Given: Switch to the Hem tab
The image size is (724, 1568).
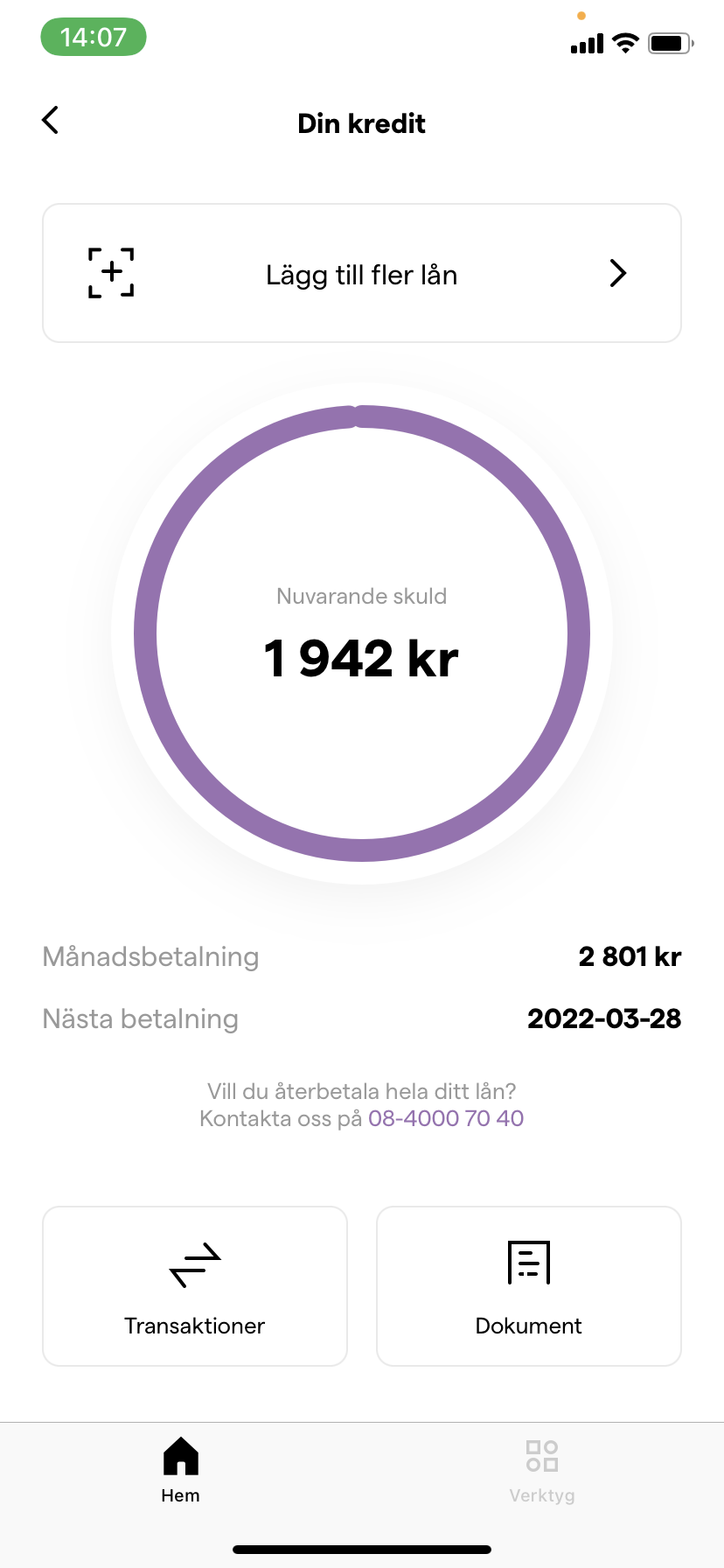Looking at the screenshot, I should pyautogui.click(x=181, y=1471).
